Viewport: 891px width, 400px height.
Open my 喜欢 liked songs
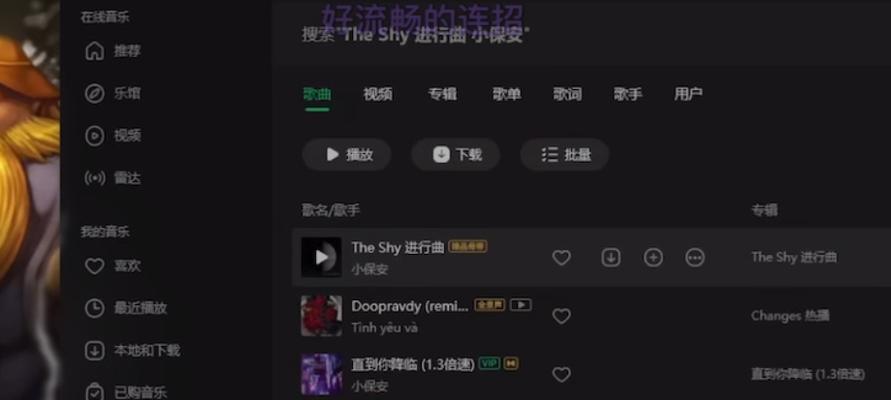tap(113, 266)
